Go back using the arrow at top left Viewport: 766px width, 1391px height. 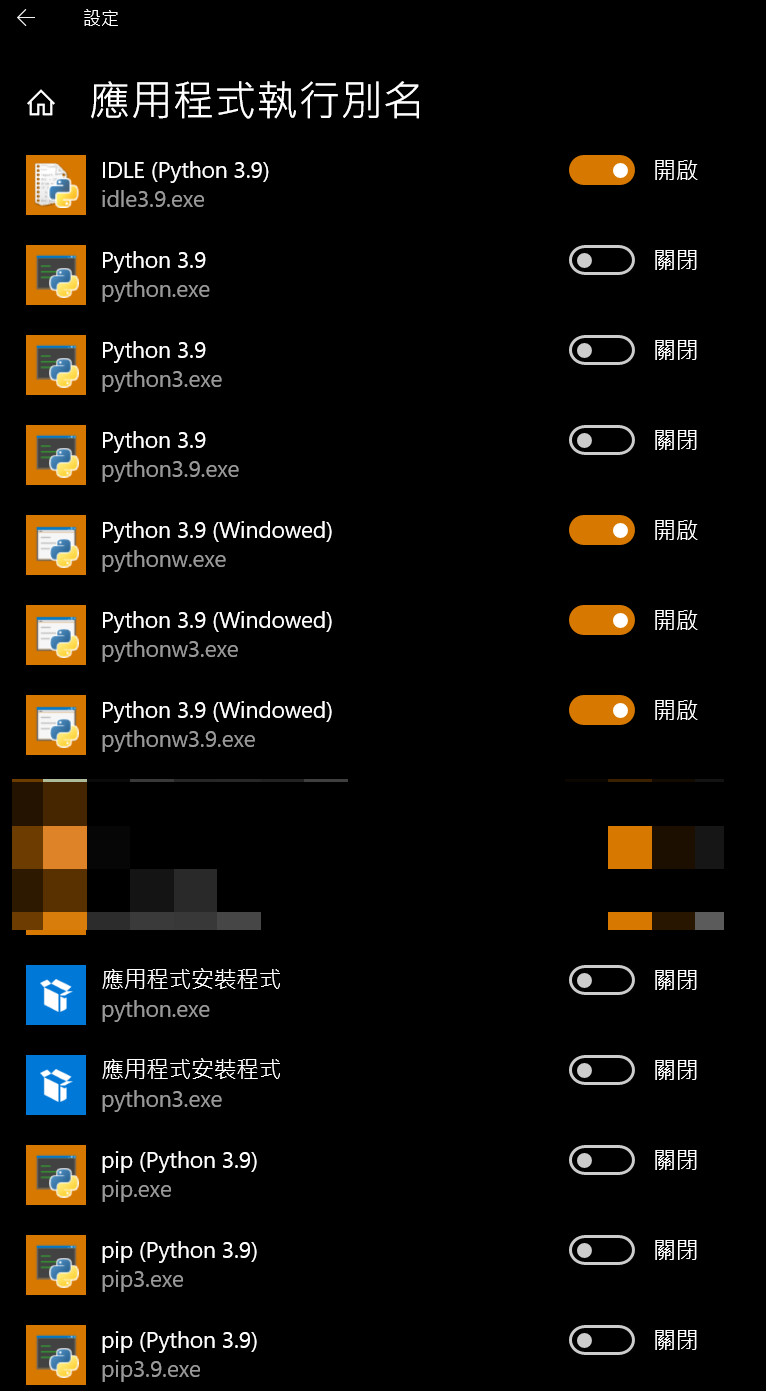tap(25, 17)
